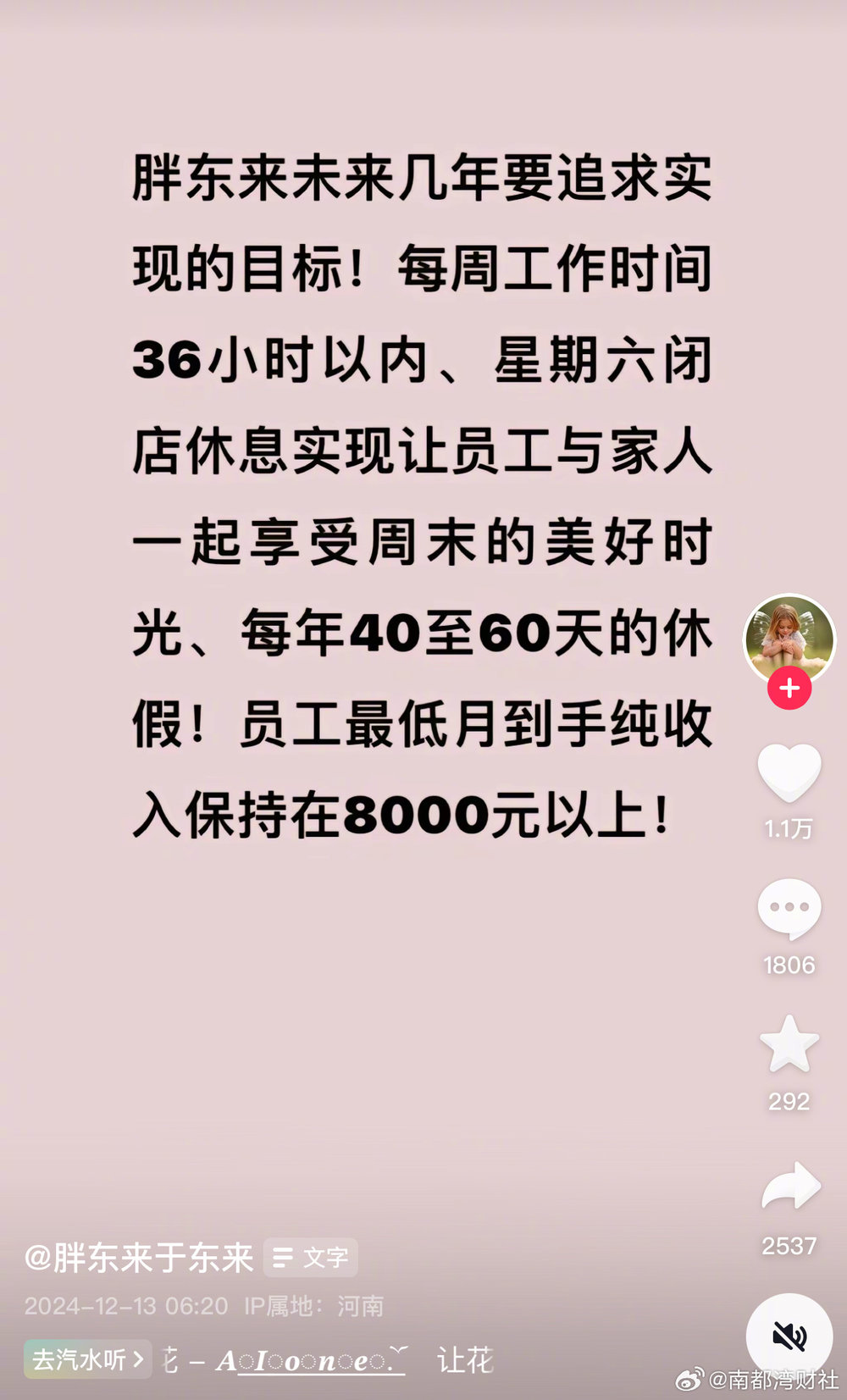The height and width of the screenshot is (1400, 847).
Task: Like this video with the heart
Action: point(789,772)
